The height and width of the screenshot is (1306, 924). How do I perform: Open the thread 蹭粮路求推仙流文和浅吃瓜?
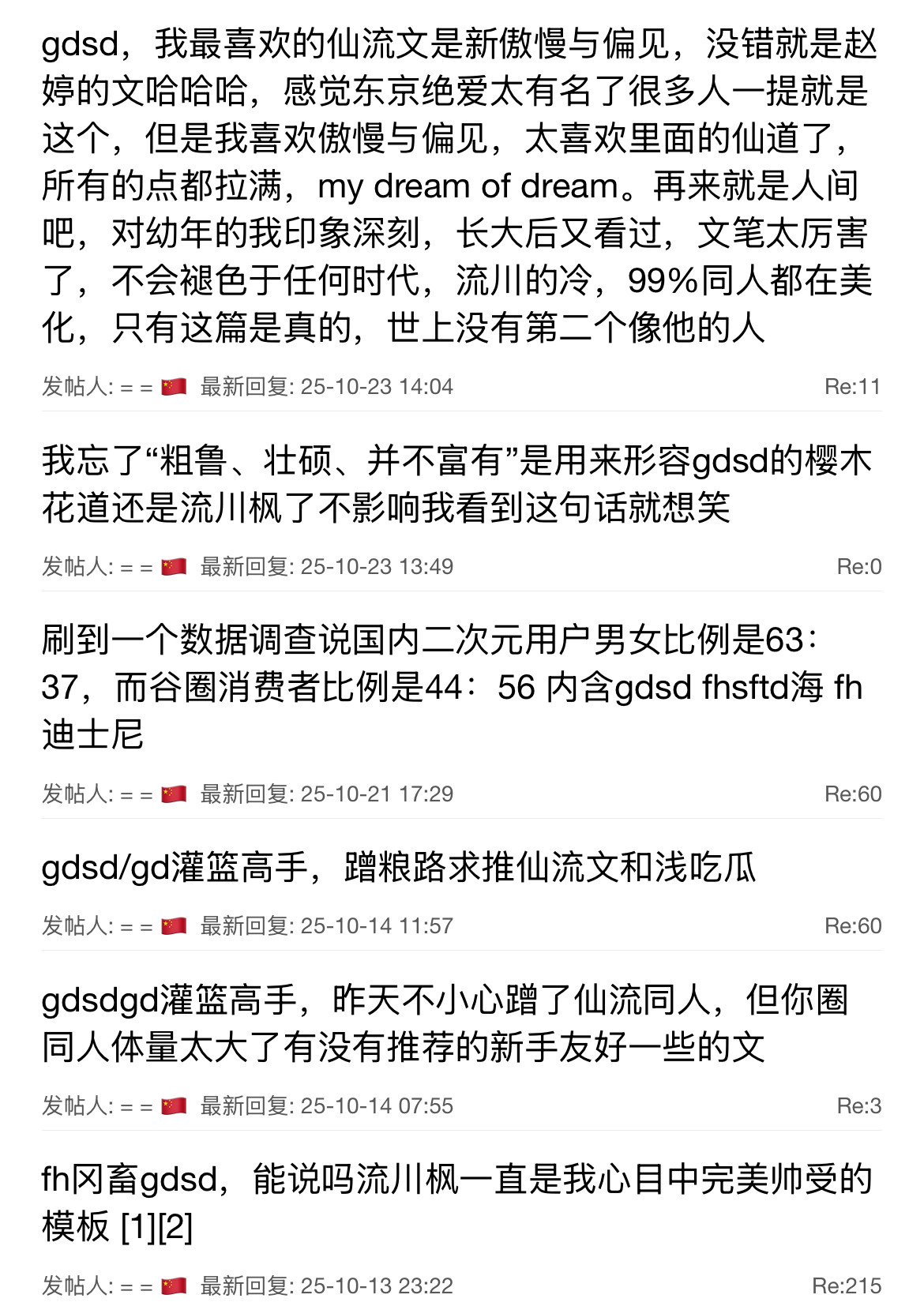tap(399, 867)
